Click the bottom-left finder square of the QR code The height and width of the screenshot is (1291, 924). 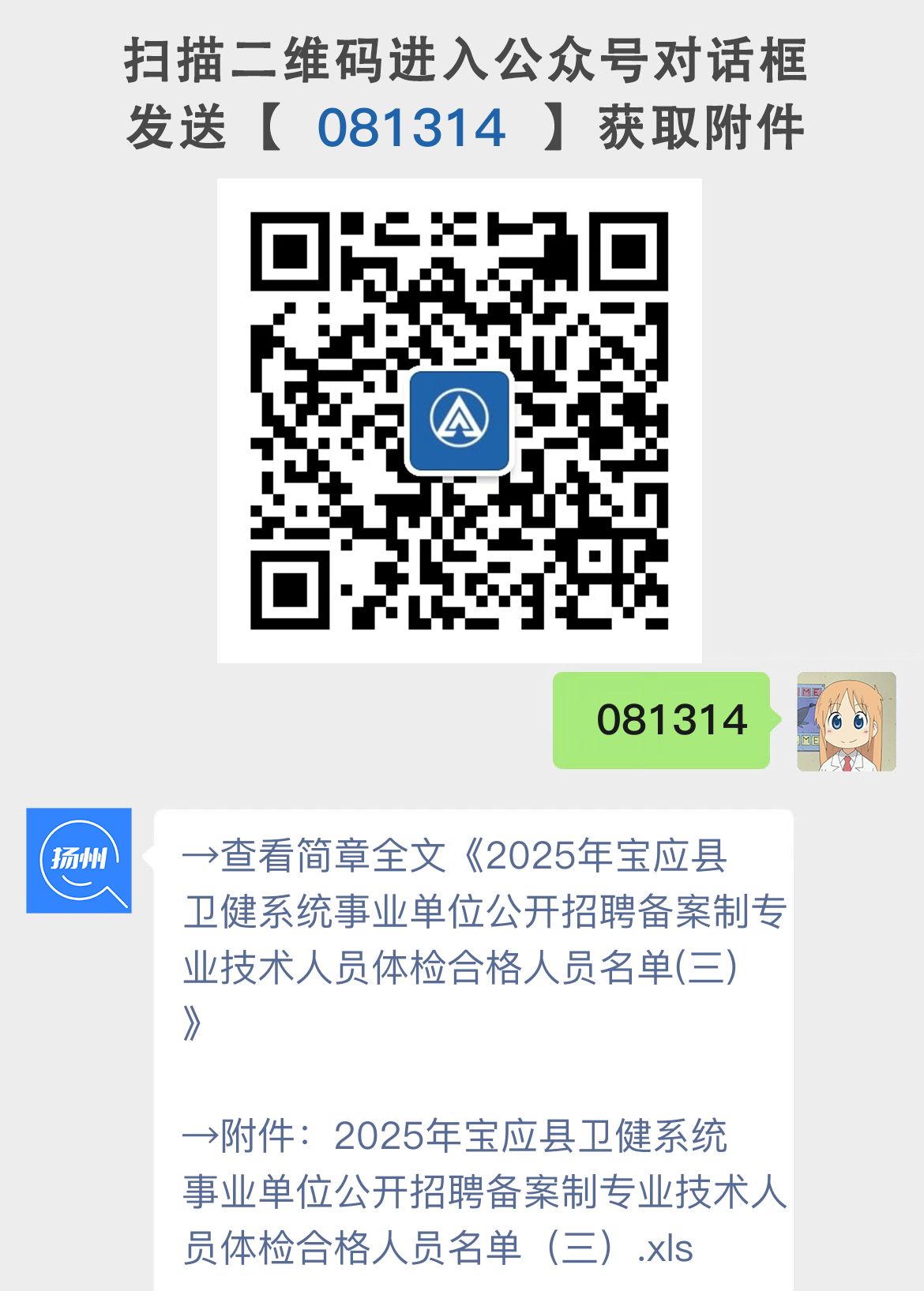tap(292, 588)
